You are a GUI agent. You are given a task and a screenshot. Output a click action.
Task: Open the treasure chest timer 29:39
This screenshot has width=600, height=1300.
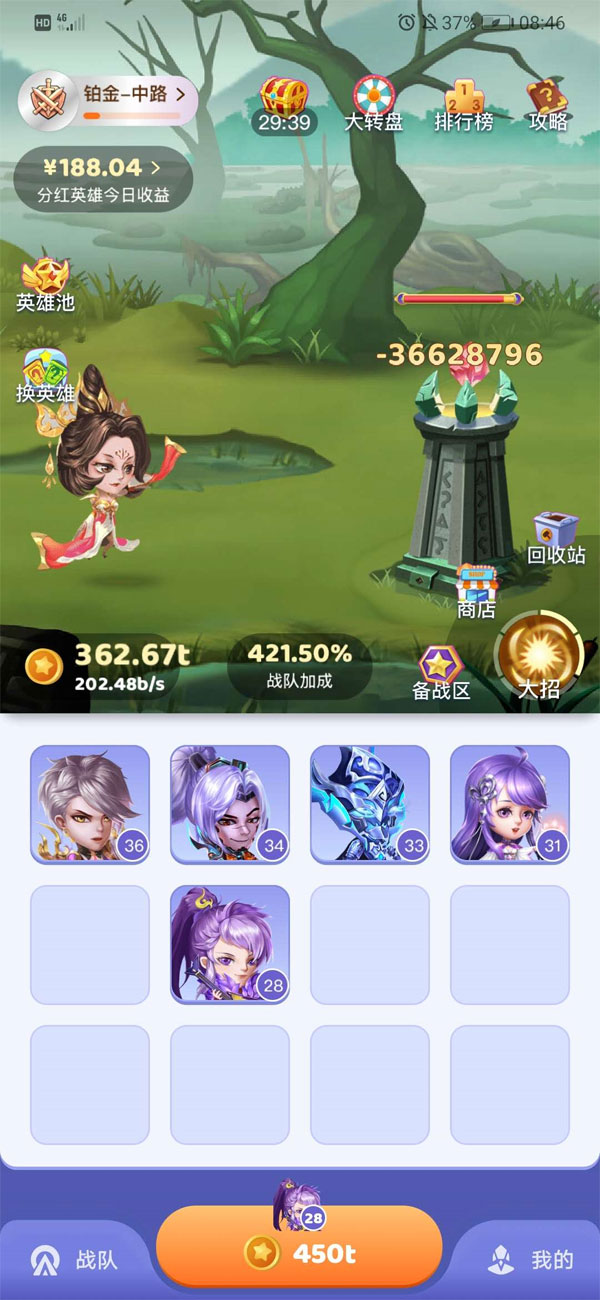pos(284,105)
